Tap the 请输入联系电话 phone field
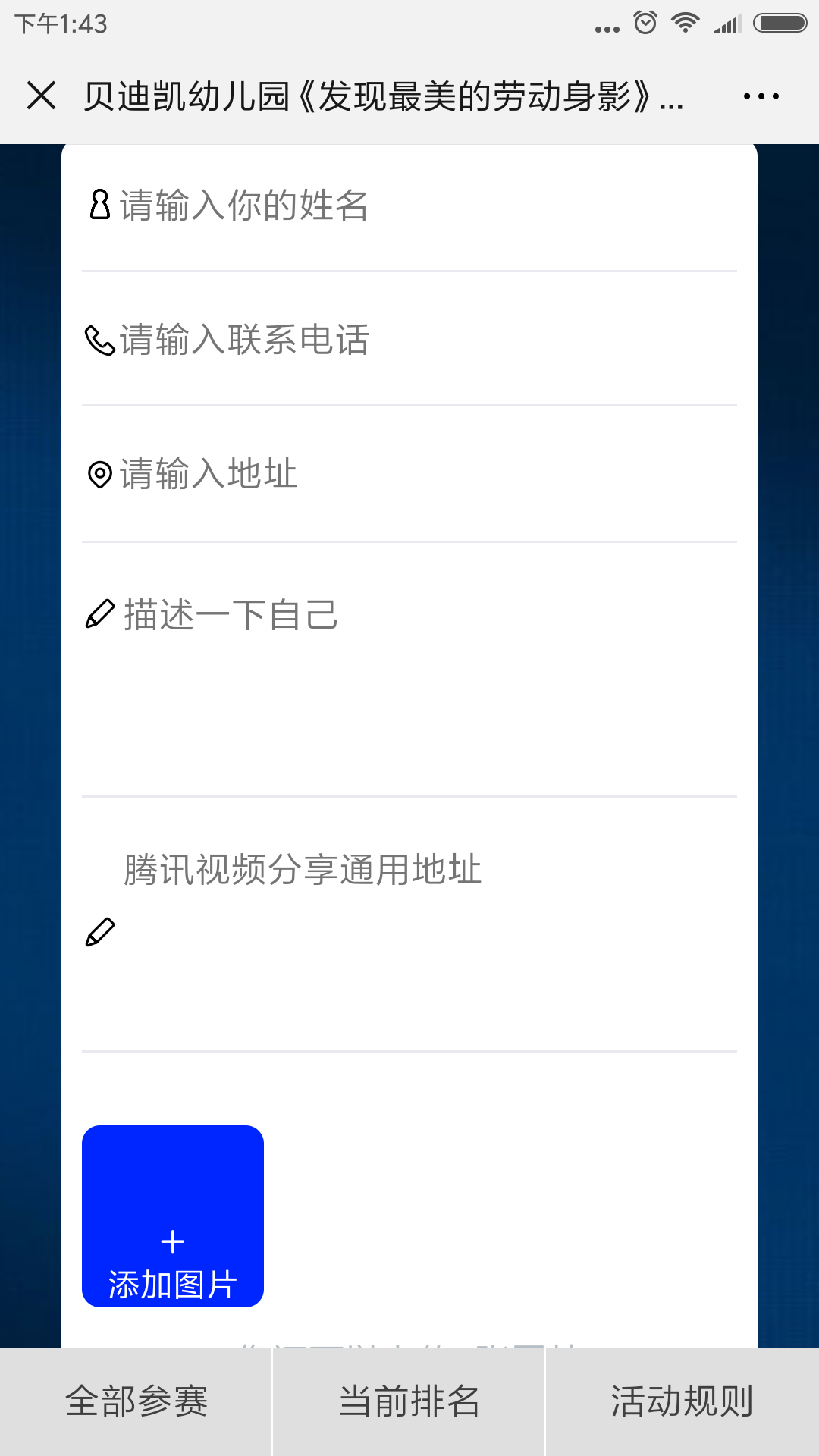Screen dimensions: 819x1456 (409, 340)
